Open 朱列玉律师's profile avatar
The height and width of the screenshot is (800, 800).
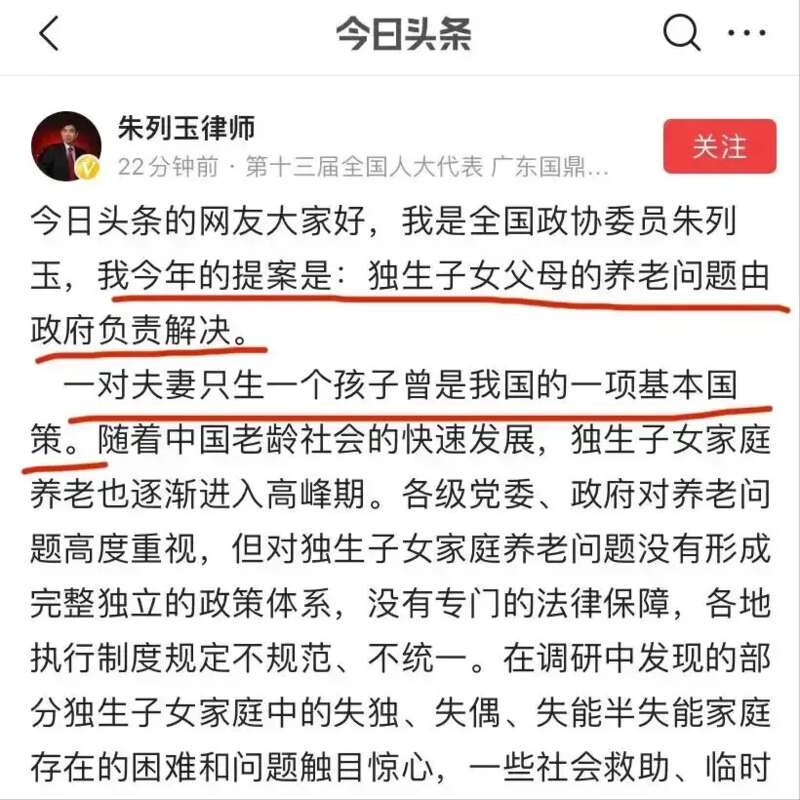[67, 146]
